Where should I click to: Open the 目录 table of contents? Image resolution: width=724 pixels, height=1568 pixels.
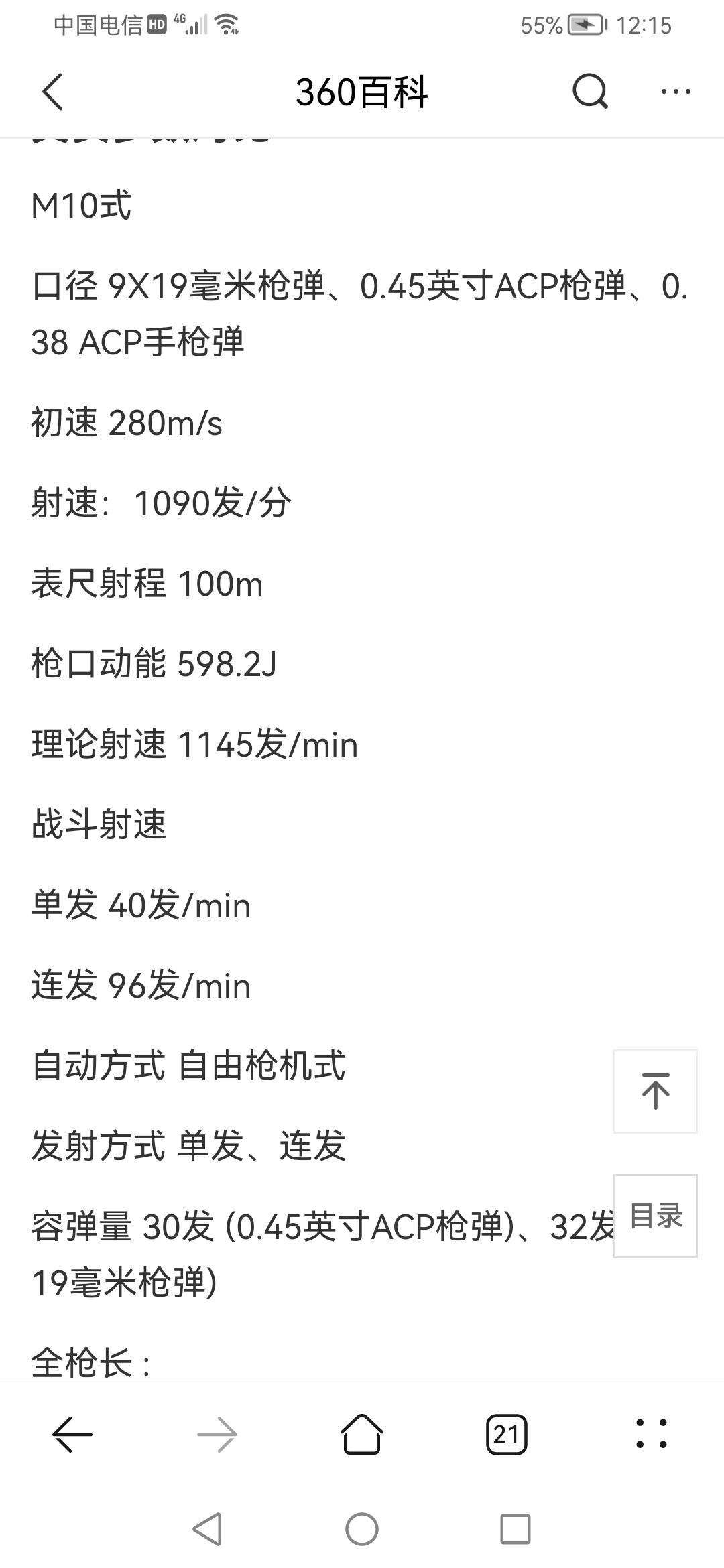tap(656, 1216)
